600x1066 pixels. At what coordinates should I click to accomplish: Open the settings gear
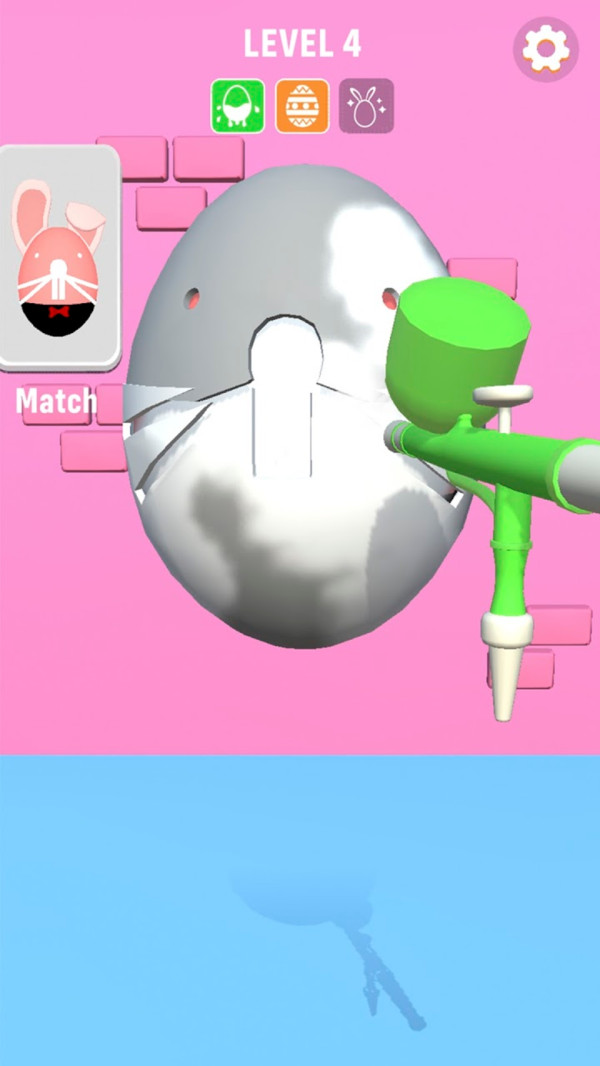(546, 48)
